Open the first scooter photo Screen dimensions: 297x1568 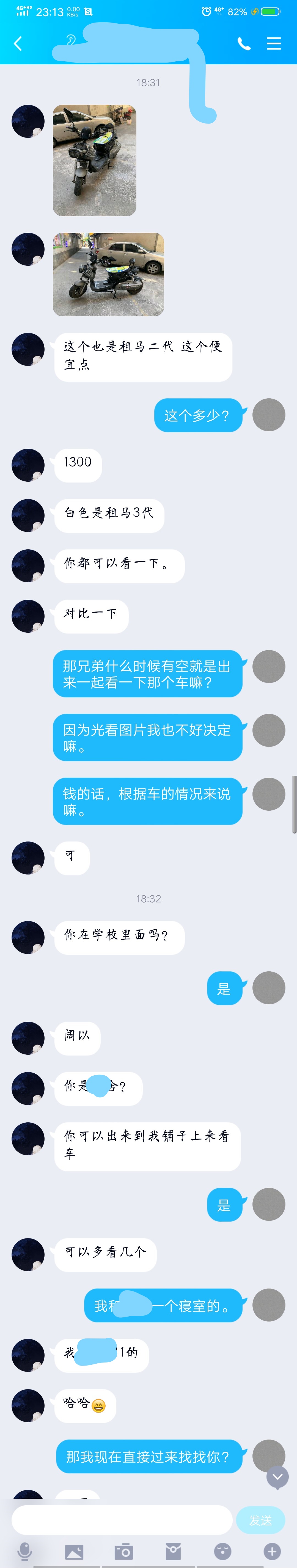click(94, 160)
